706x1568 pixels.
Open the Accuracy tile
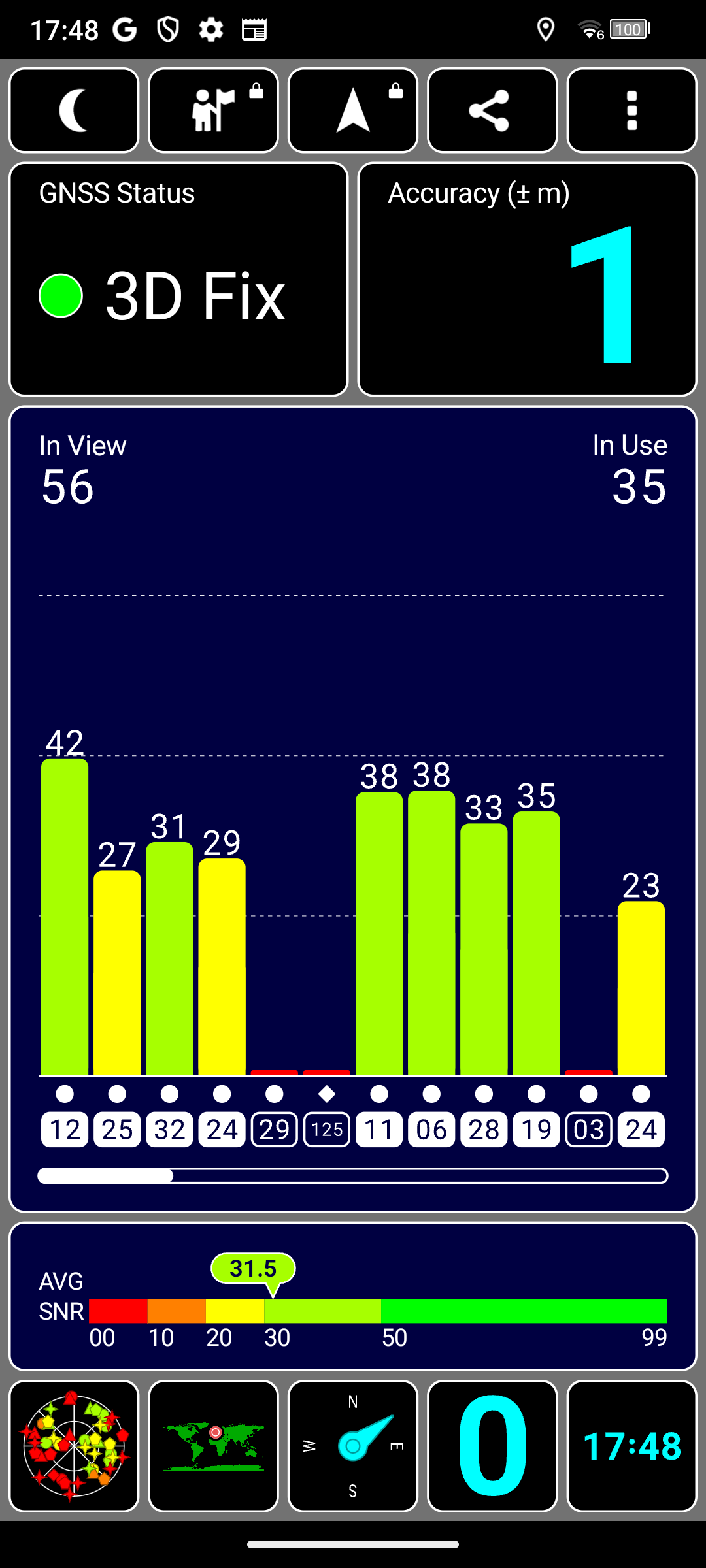click(x=528, y=279)
